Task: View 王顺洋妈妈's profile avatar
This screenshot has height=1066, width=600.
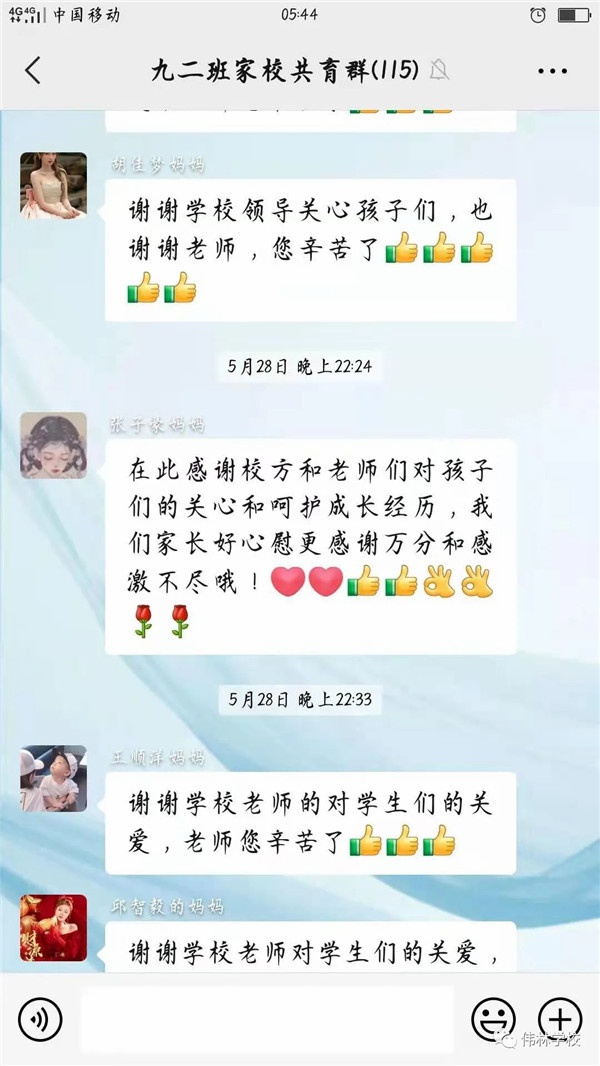Action: tap(54, 777)
